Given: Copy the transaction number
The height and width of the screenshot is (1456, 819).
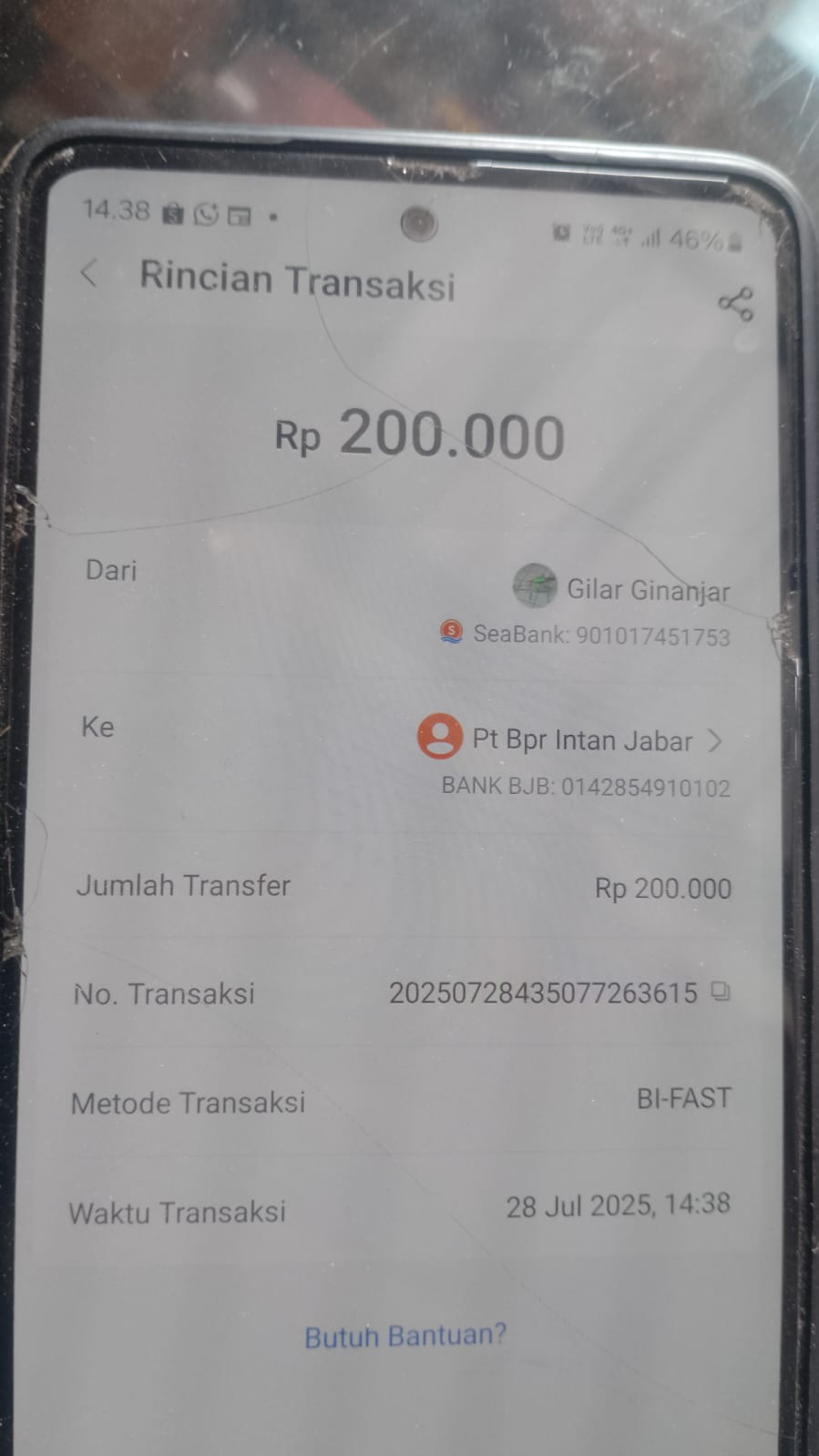Looking at the screenshot, I should coord(721,992).
